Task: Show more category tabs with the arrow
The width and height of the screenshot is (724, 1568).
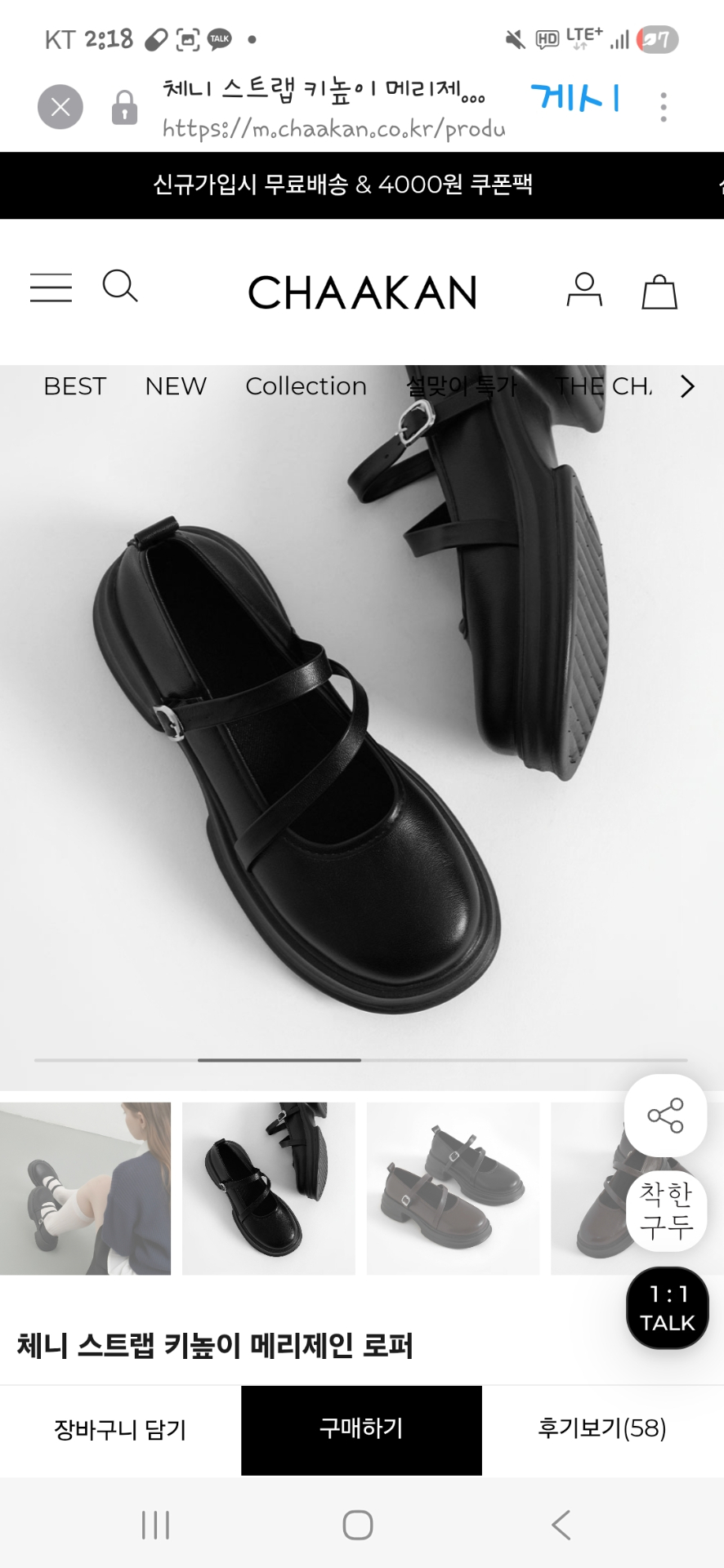Action: point(687,386)
